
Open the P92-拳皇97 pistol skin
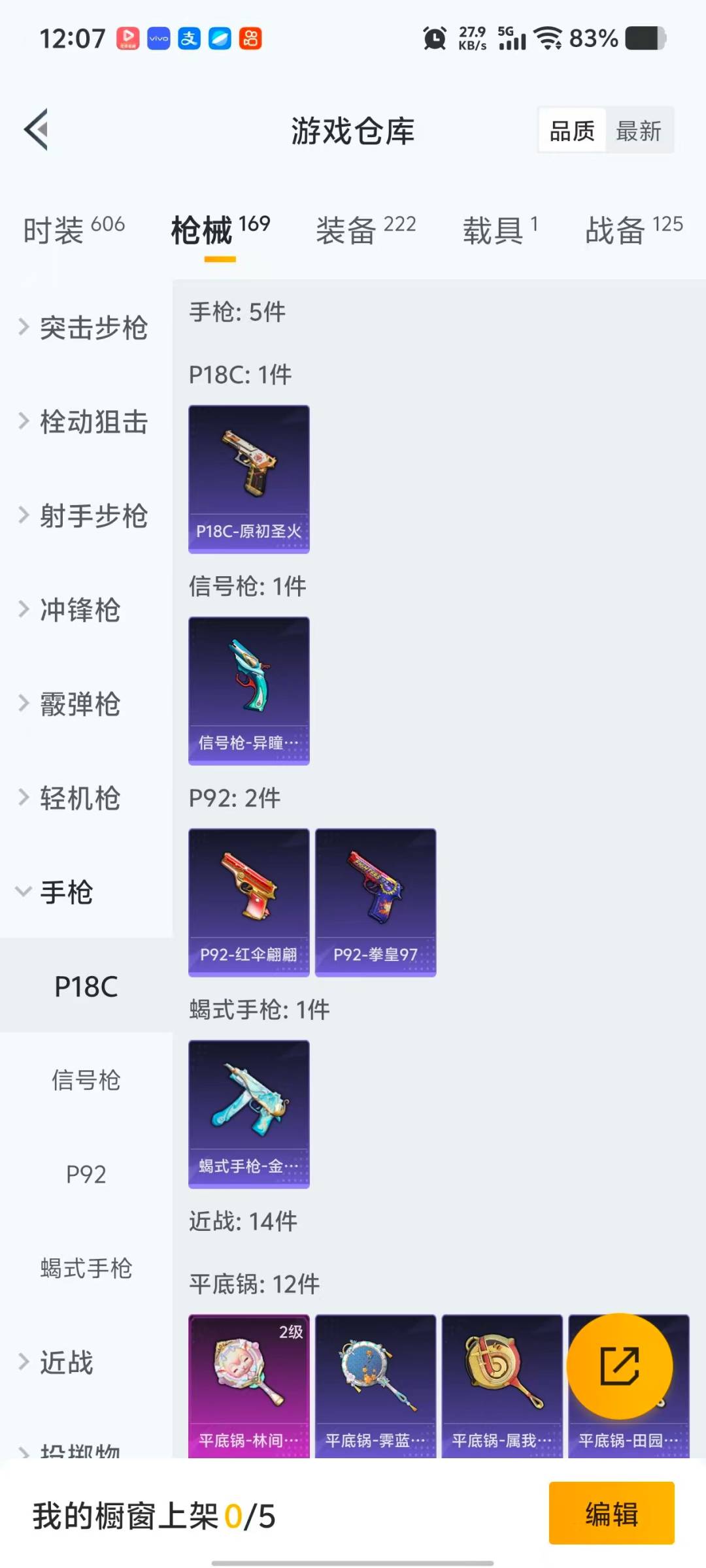coord(375,900)
